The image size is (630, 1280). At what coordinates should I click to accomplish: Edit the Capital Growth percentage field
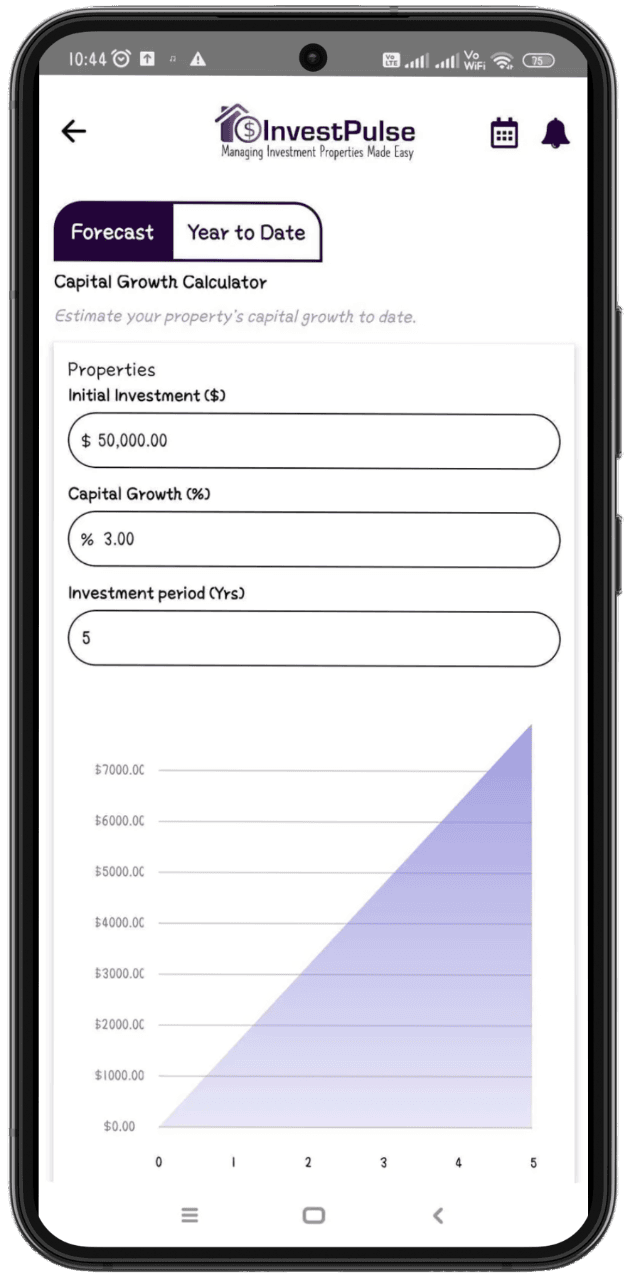click(x=314, y=540)
